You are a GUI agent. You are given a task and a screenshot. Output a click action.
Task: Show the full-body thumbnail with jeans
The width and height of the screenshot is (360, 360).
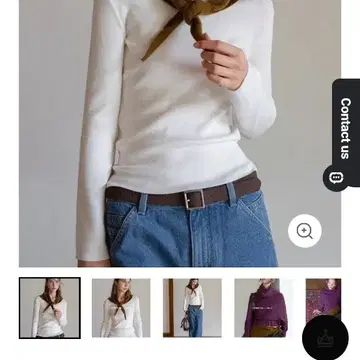pyautogui.click(x=192, y=308)
